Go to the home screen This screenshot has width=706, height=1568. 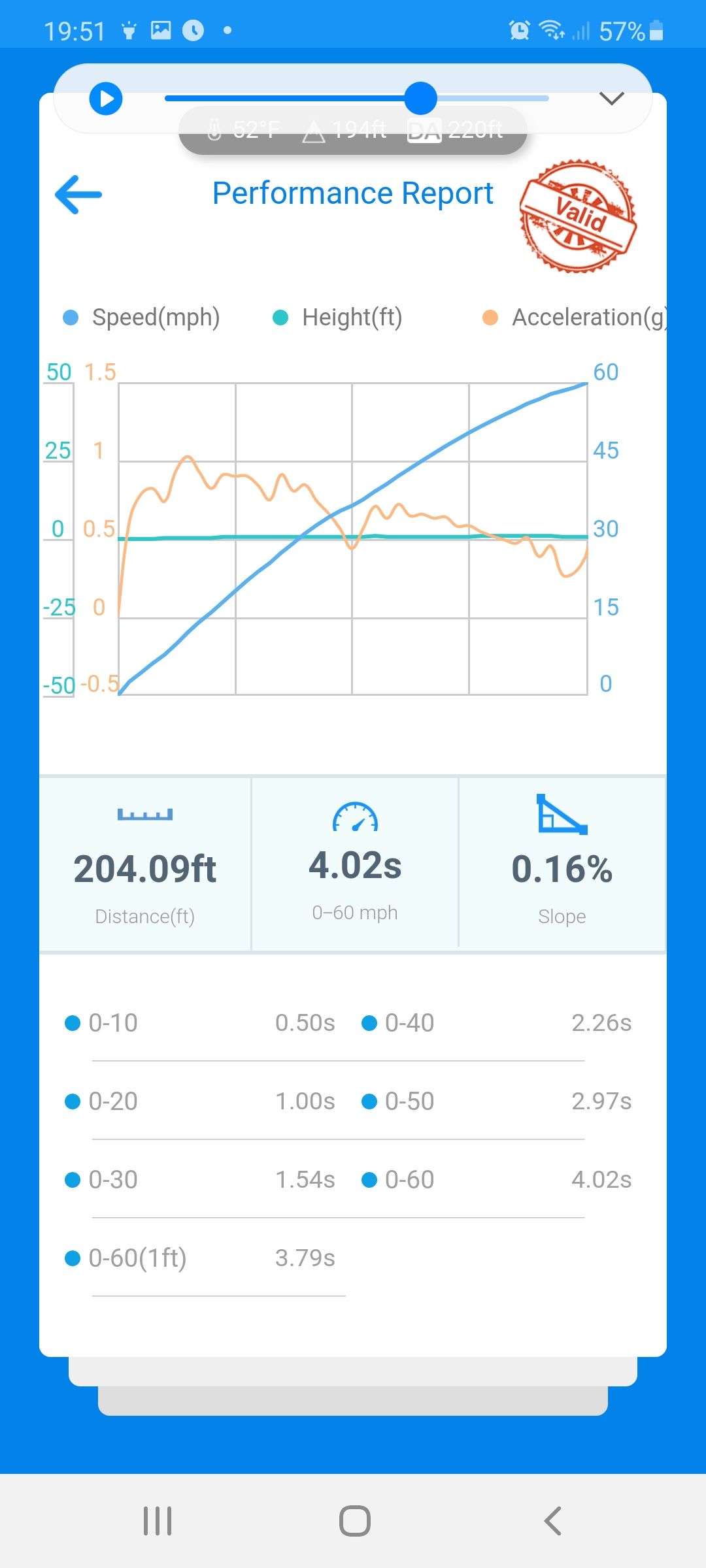click(354, 1520)
